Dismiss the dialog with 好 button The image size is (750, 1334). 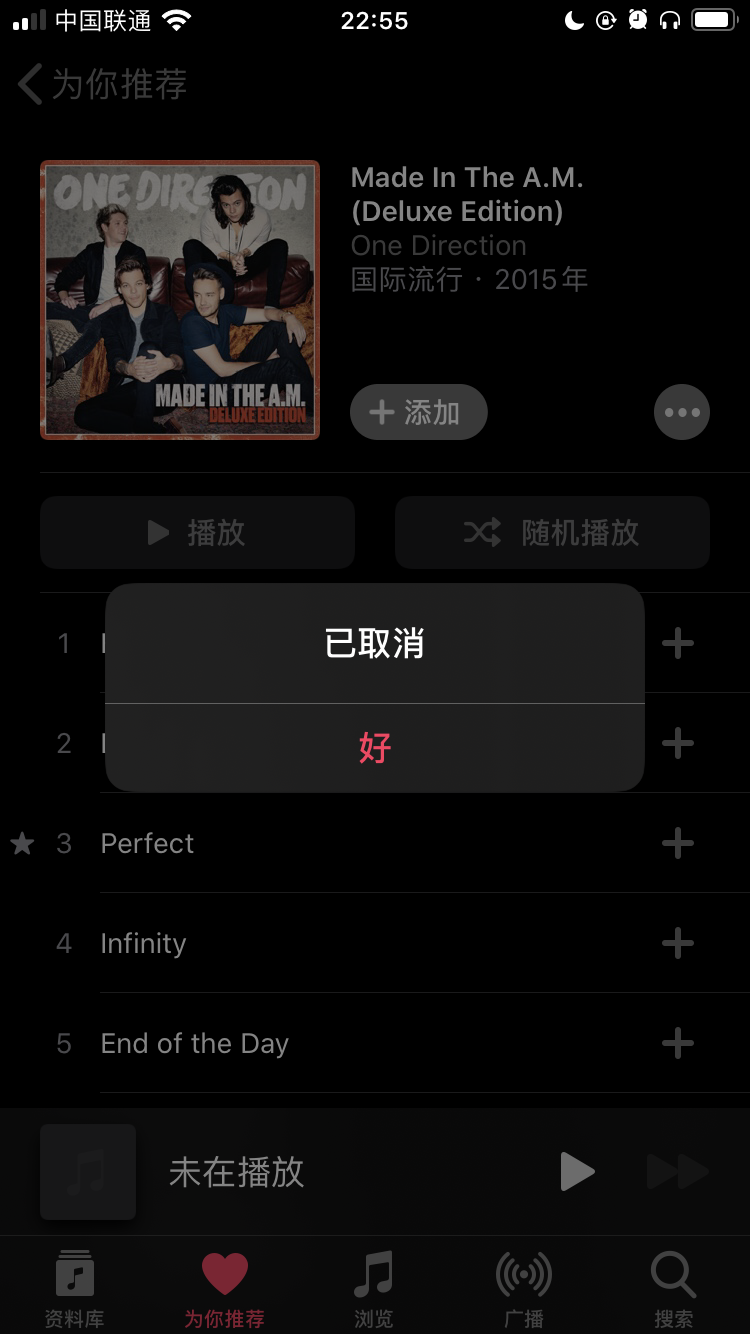tap(375, 747)
